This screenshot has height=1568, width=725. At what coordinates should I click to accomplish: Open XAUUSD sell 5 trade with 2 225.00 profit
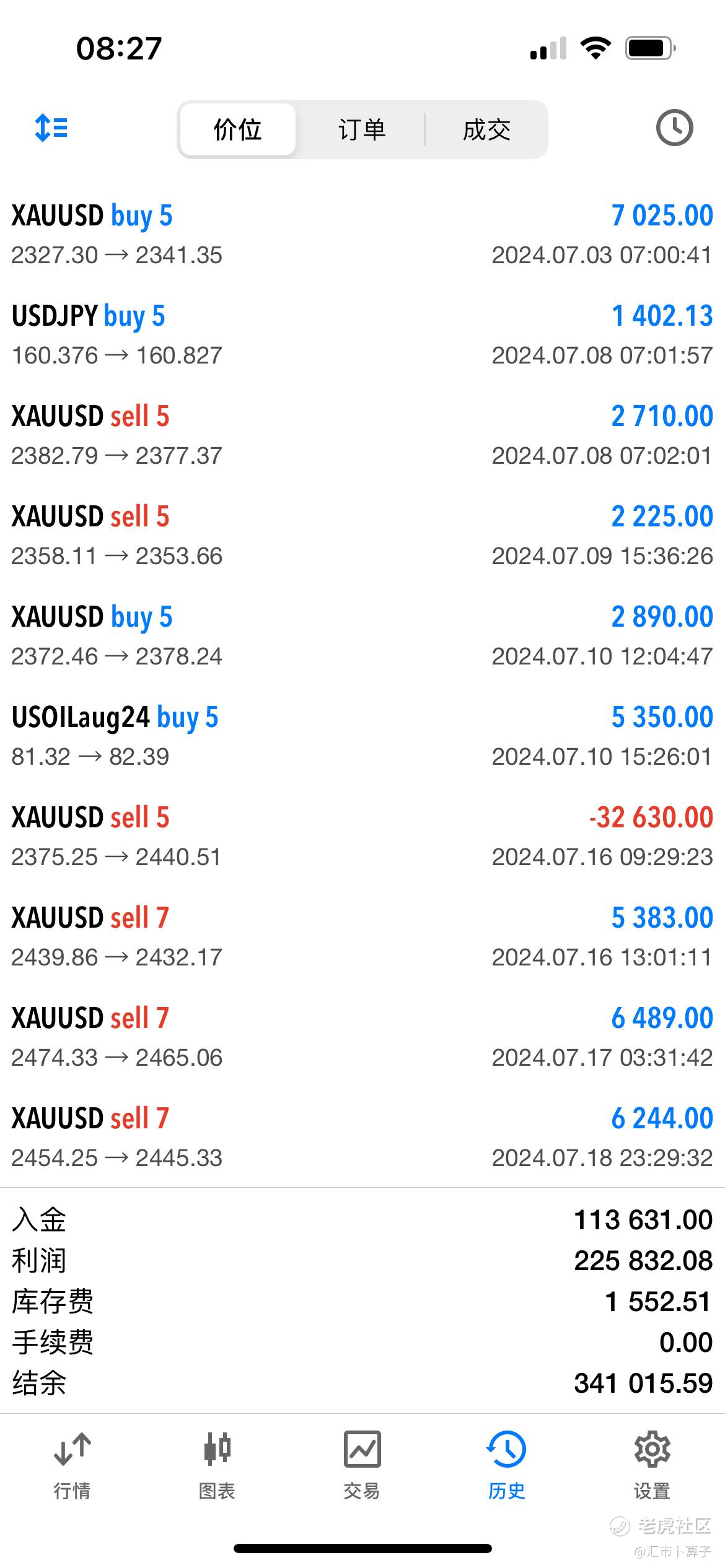pos(362,536)
